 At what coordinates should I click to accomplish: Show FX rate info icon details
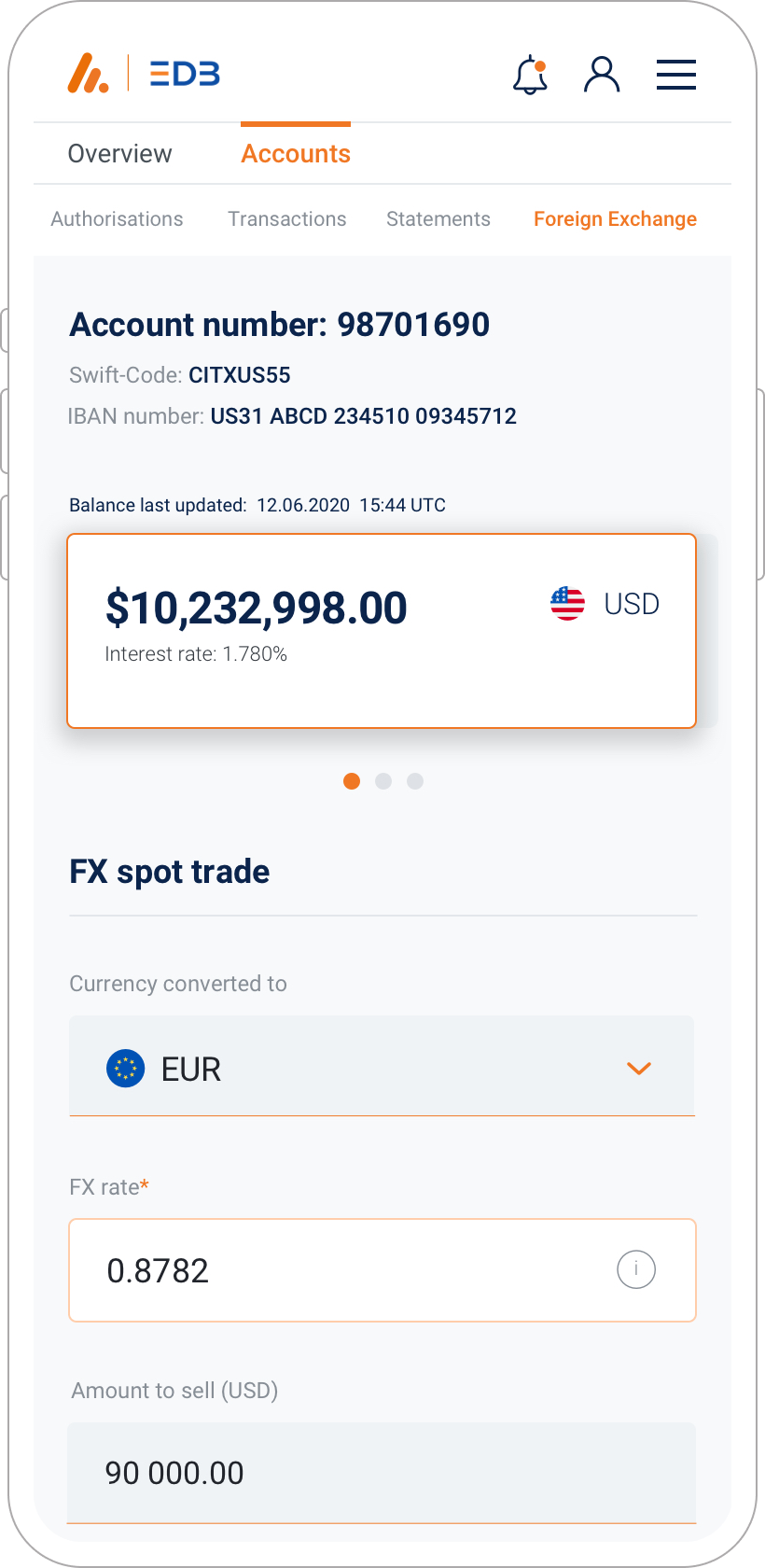[636, 1269]
